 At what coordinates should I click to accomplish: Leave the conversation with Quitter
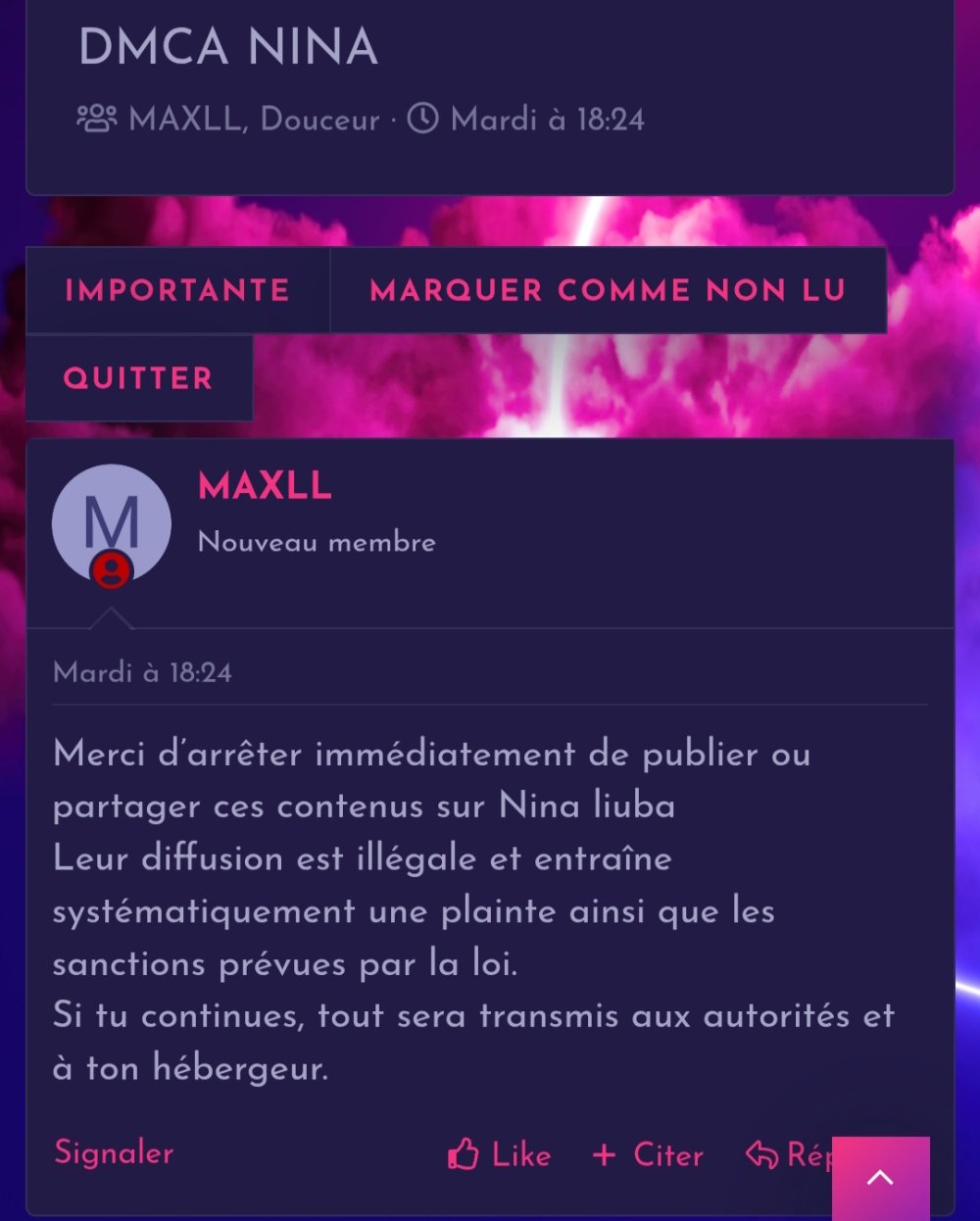coord(138,378)
